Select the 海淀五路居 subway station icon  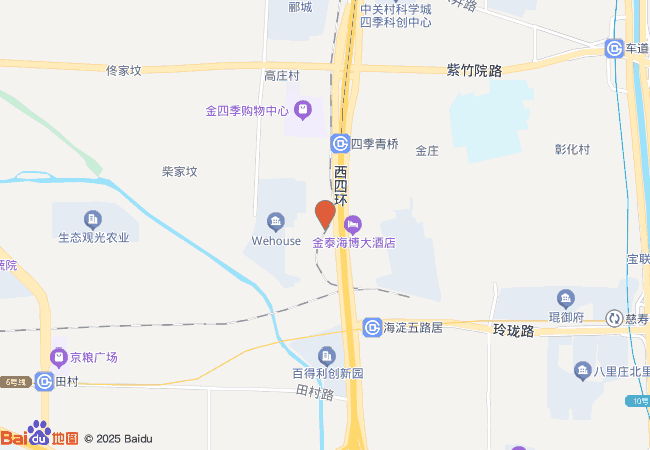pos(372,327)
